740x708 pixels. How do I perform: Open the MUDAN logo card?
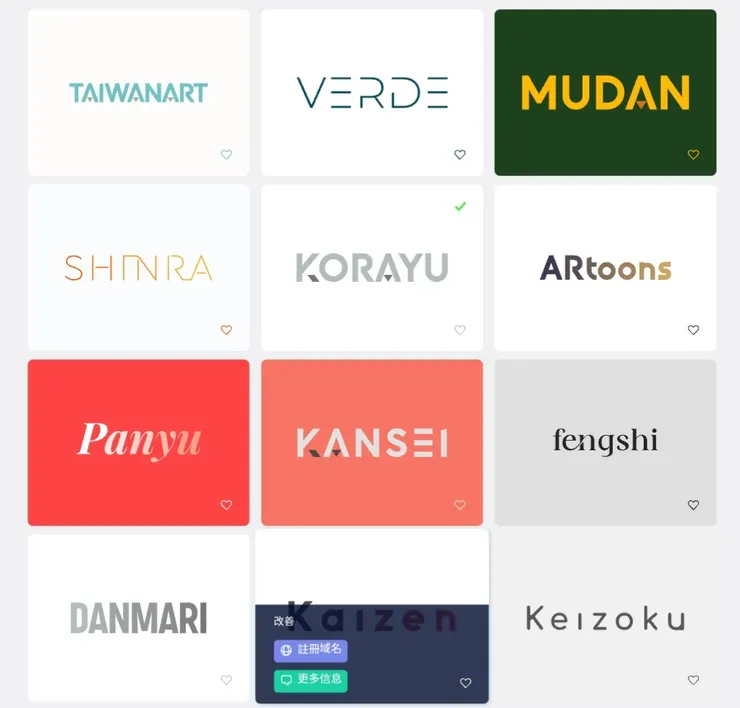click(605, 93)
